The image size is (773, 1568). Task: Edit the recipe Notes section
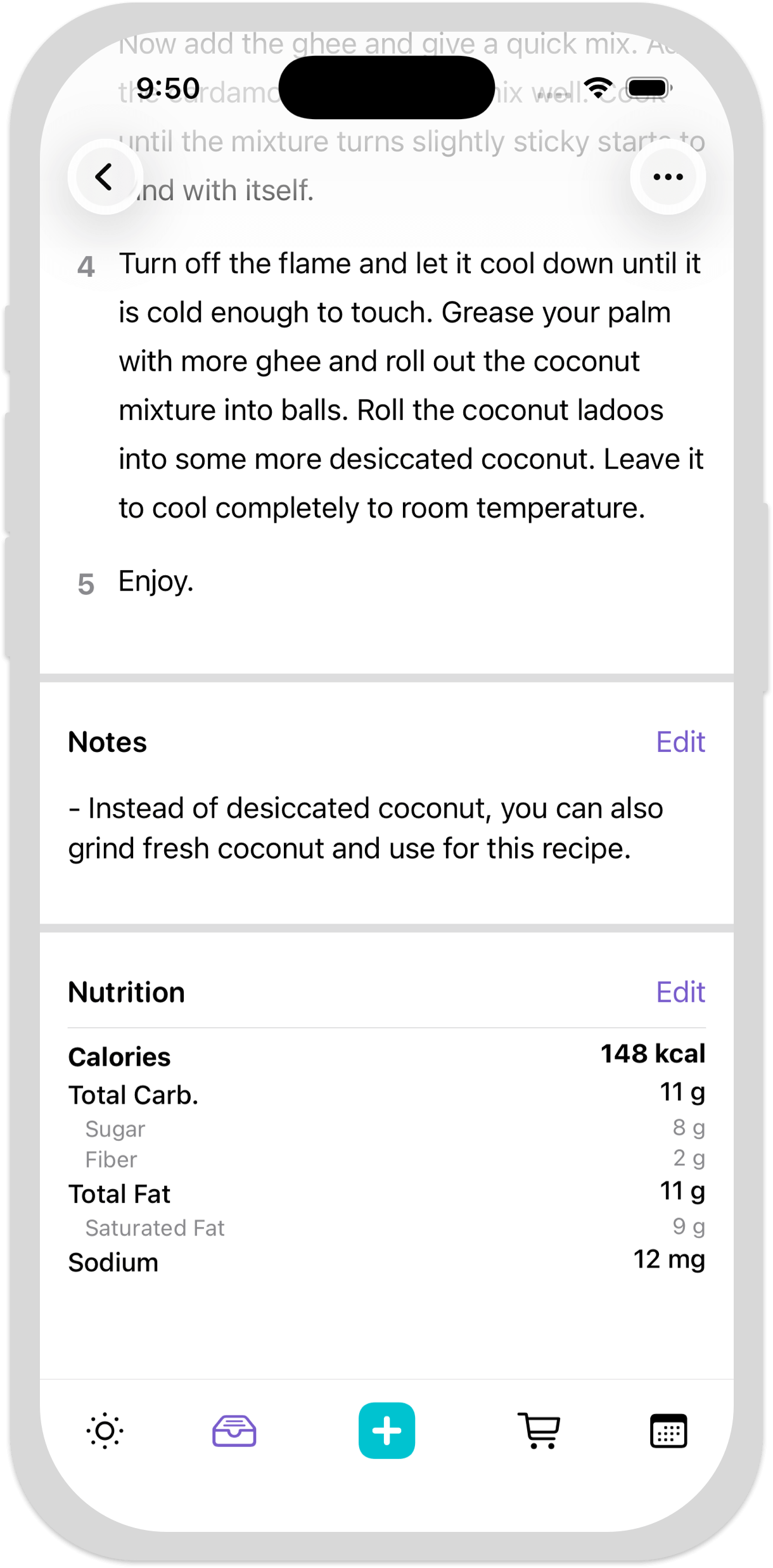click(x=680, y=741)
